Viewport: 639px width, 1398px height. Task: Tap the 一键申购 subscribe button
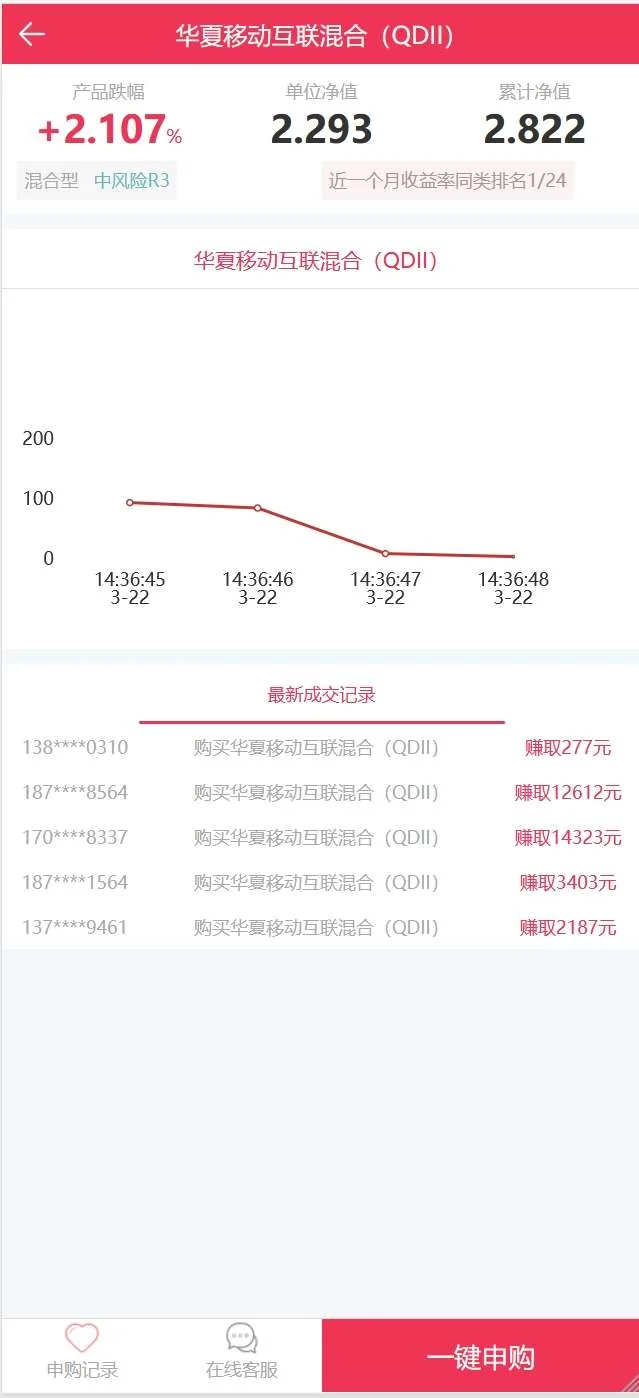[480, 1357]
